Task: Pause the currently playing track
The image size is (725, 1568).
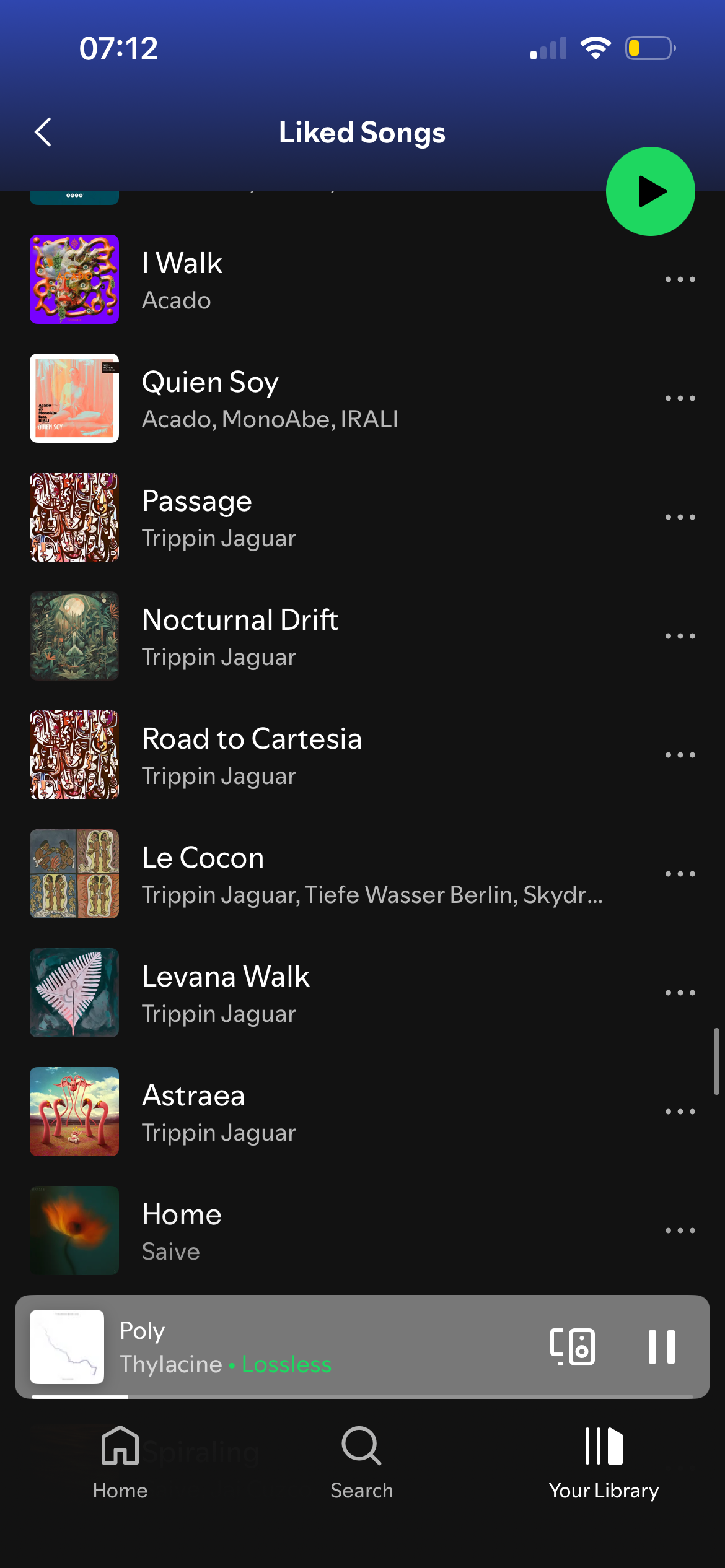Action: pyautogui.click(x=661, y=1346)
